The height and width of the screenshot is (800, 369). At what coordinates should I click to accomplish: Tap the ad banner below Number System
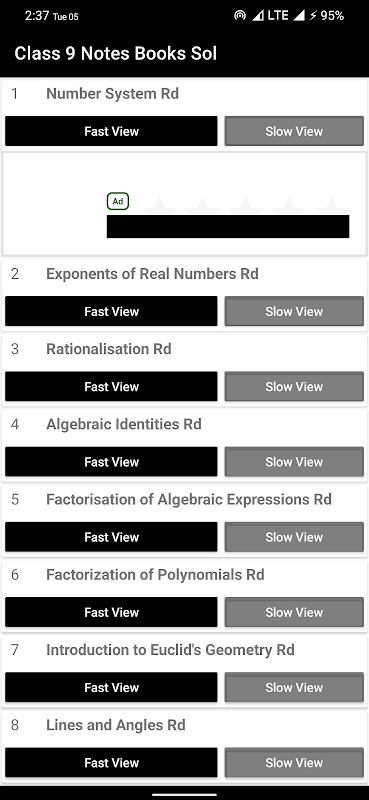[x=184, y=204]
